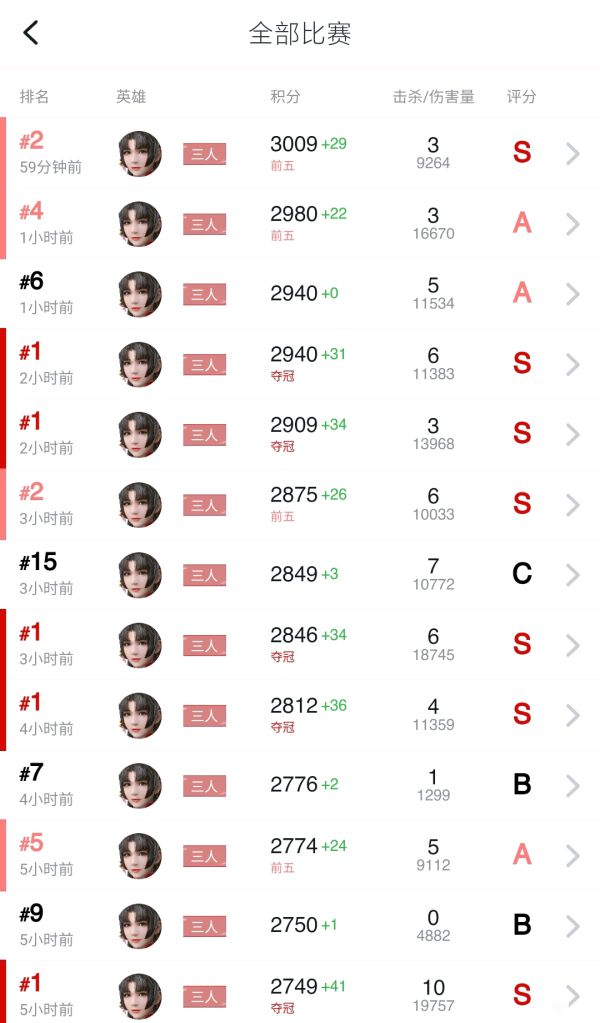600x1023 pixels.
Task: View details of the 2875 score match
Action: [x=300, y=504]
